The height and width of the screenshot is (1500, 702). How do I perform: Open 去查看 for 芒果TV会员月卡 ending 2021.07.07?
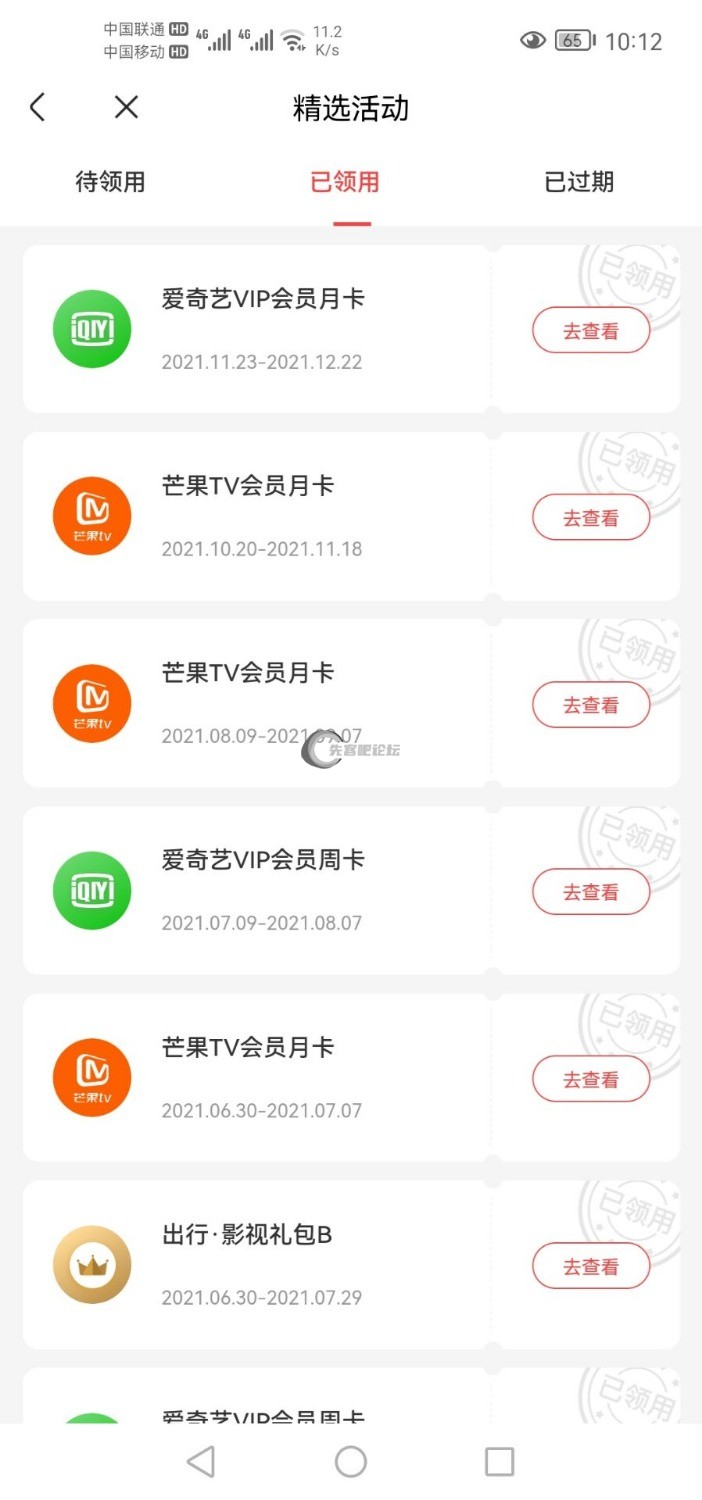pyautogui.click(x=591, y=1079)
